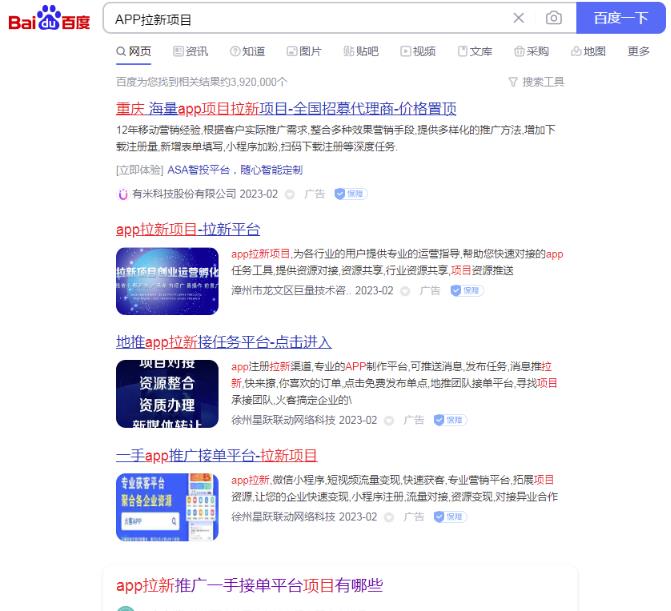Open 搜索工具 filter options

pos(537,82)
